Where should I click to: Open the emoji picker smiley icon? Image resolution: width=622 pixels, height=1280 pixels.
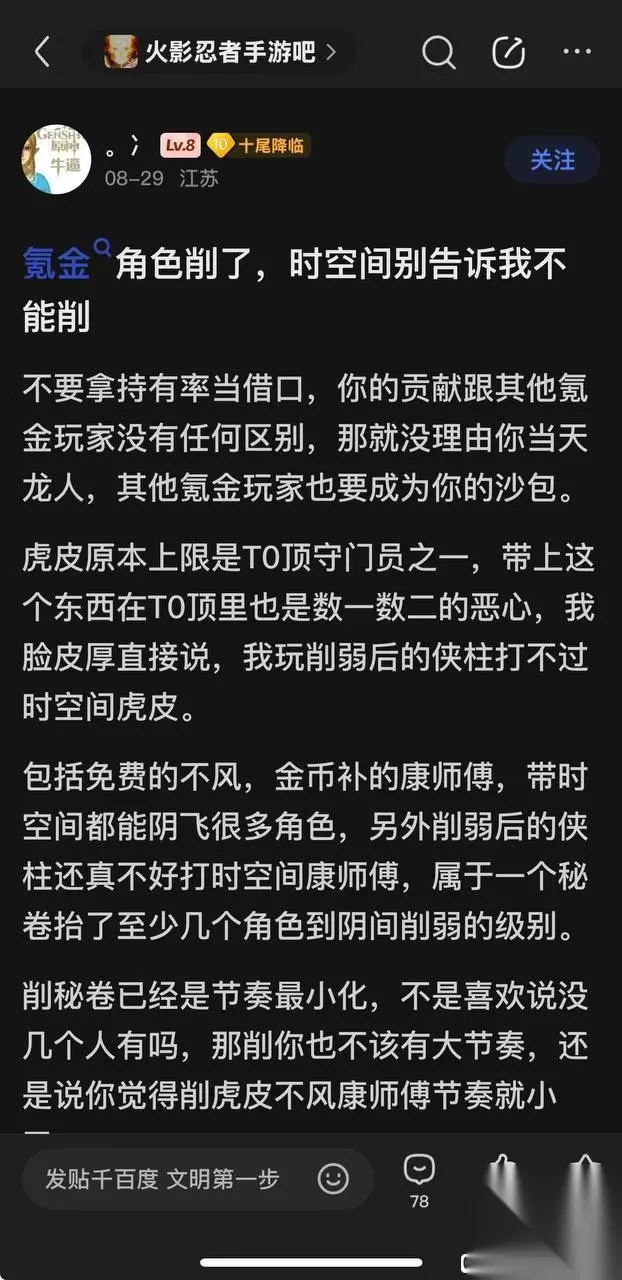pyautogui.click(x=334, y=1178)
